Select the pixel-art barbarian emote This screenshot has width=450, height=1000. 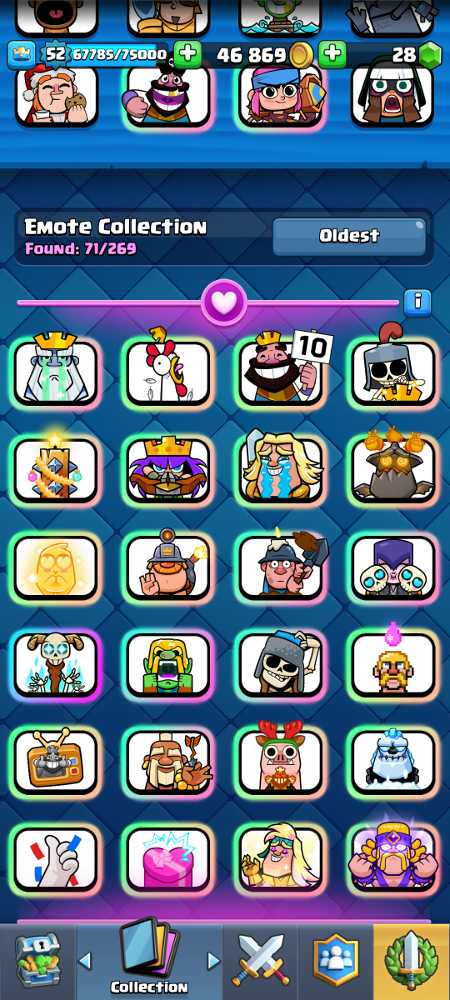[393, 664]
